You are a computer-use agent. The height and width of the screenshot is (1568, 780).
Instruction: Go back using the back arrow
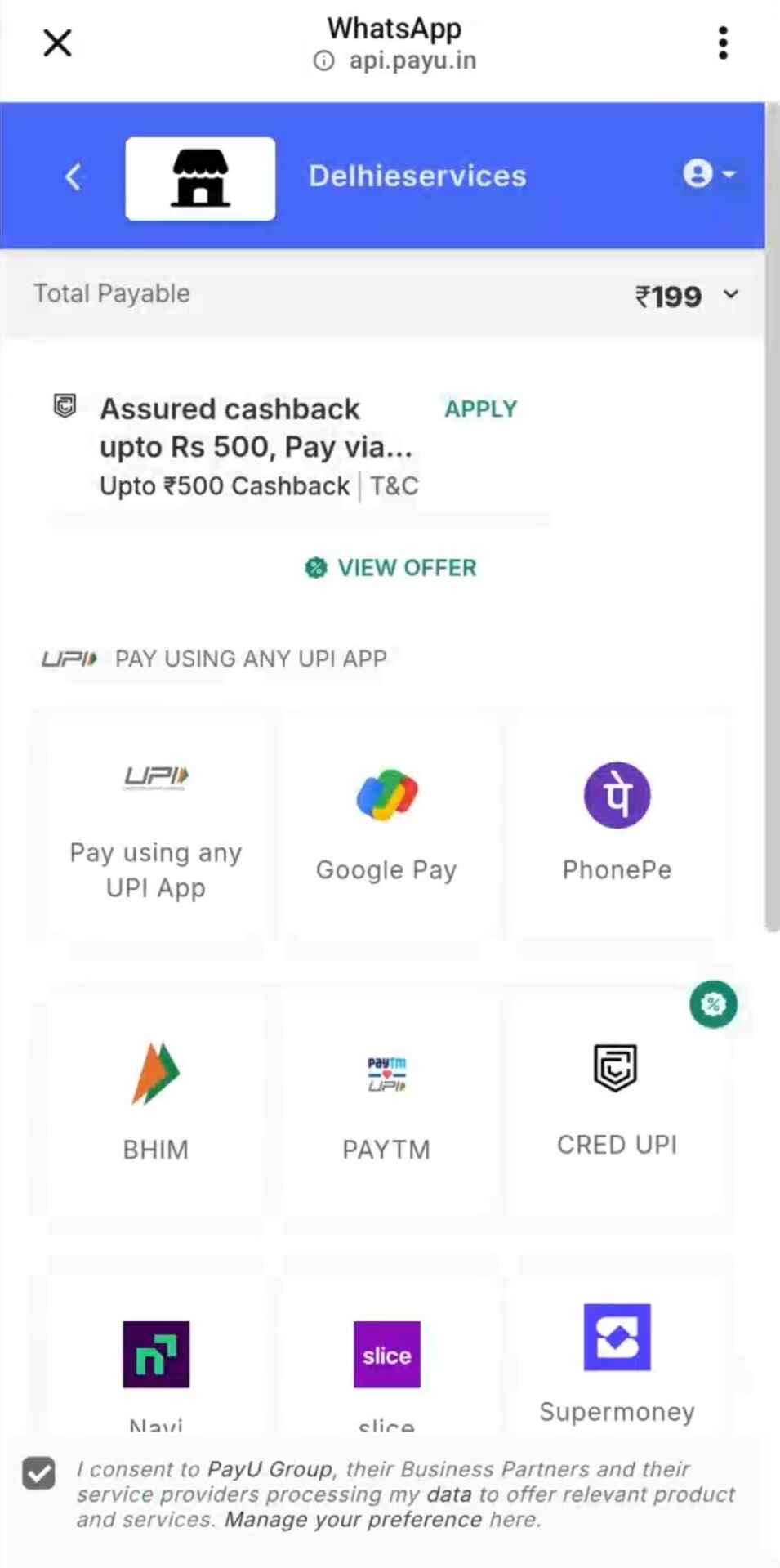click(x=74, y=176)
